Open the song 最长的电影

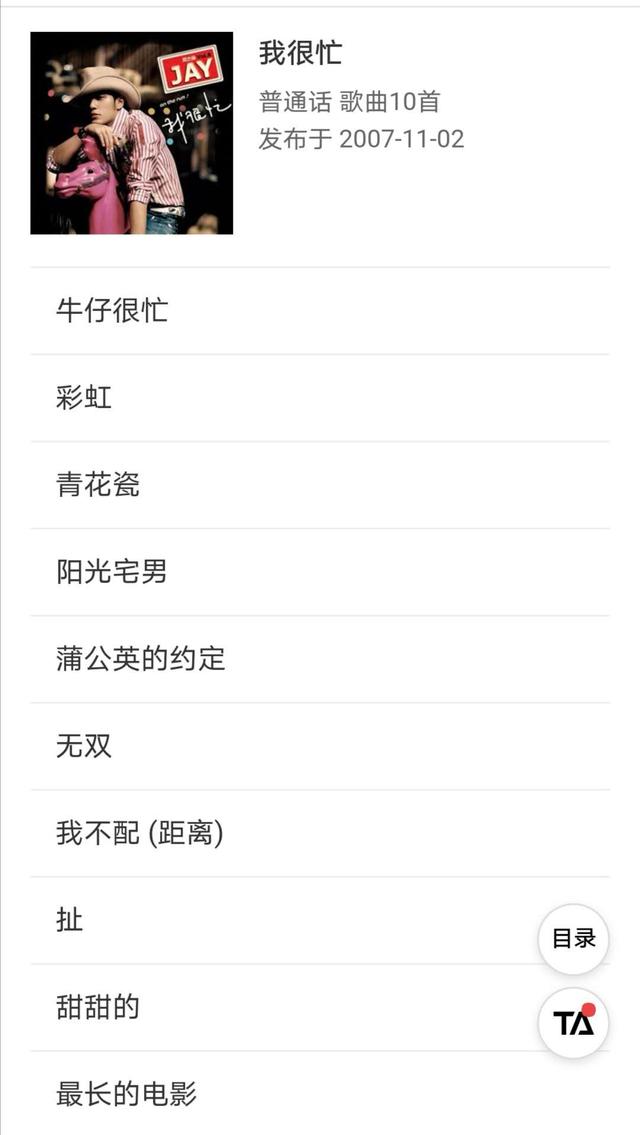point(320,1093)
